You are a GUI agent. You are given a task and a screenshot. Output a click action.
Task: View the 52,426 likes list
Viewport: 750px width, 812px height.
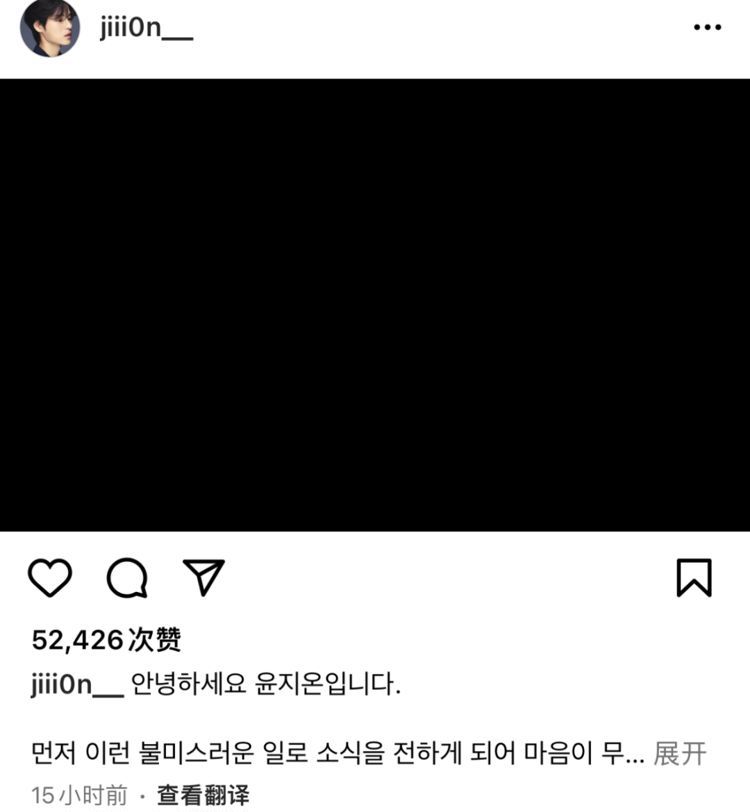click(x=106, y=639)
